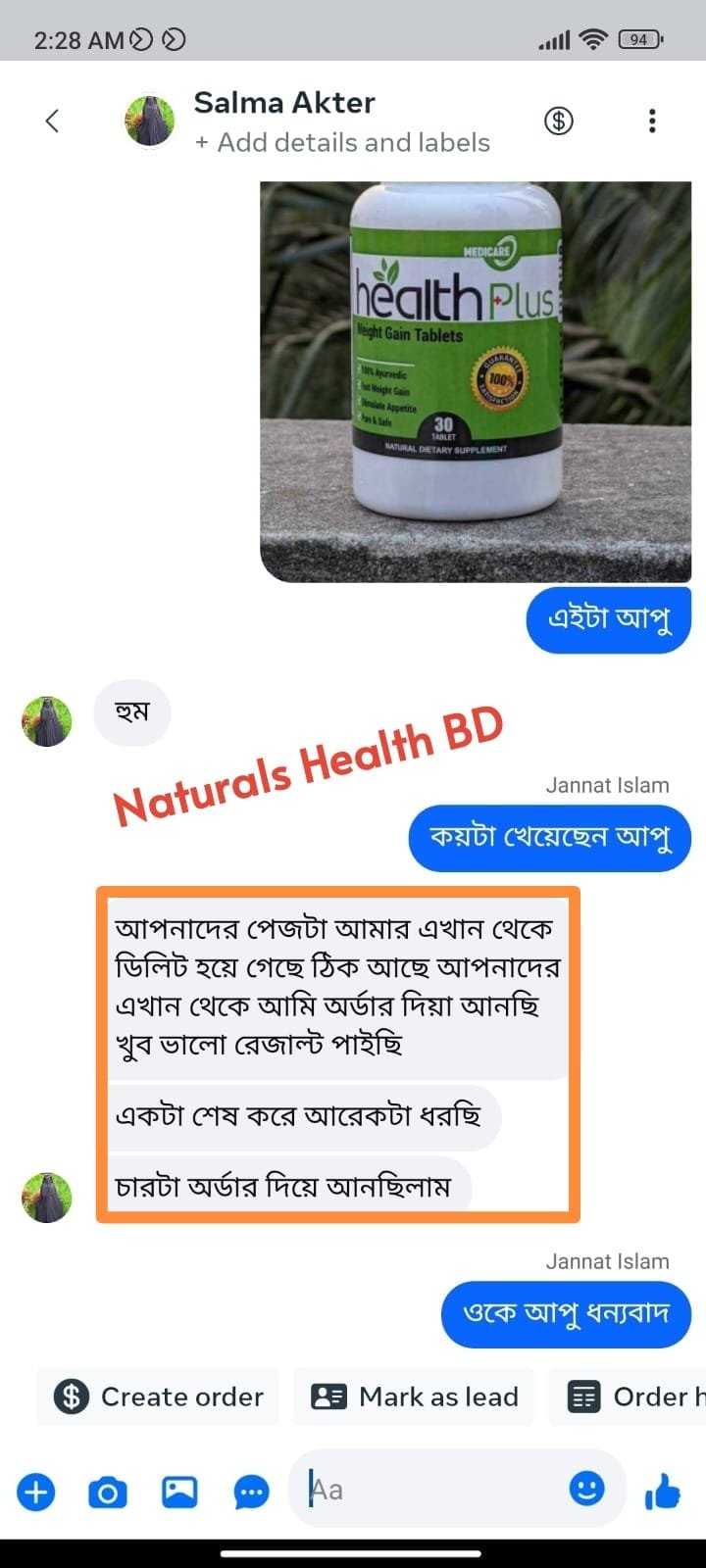
Task: Open Salma Akter's profile header
Action: pyautogui.click(x=284, y=103)
